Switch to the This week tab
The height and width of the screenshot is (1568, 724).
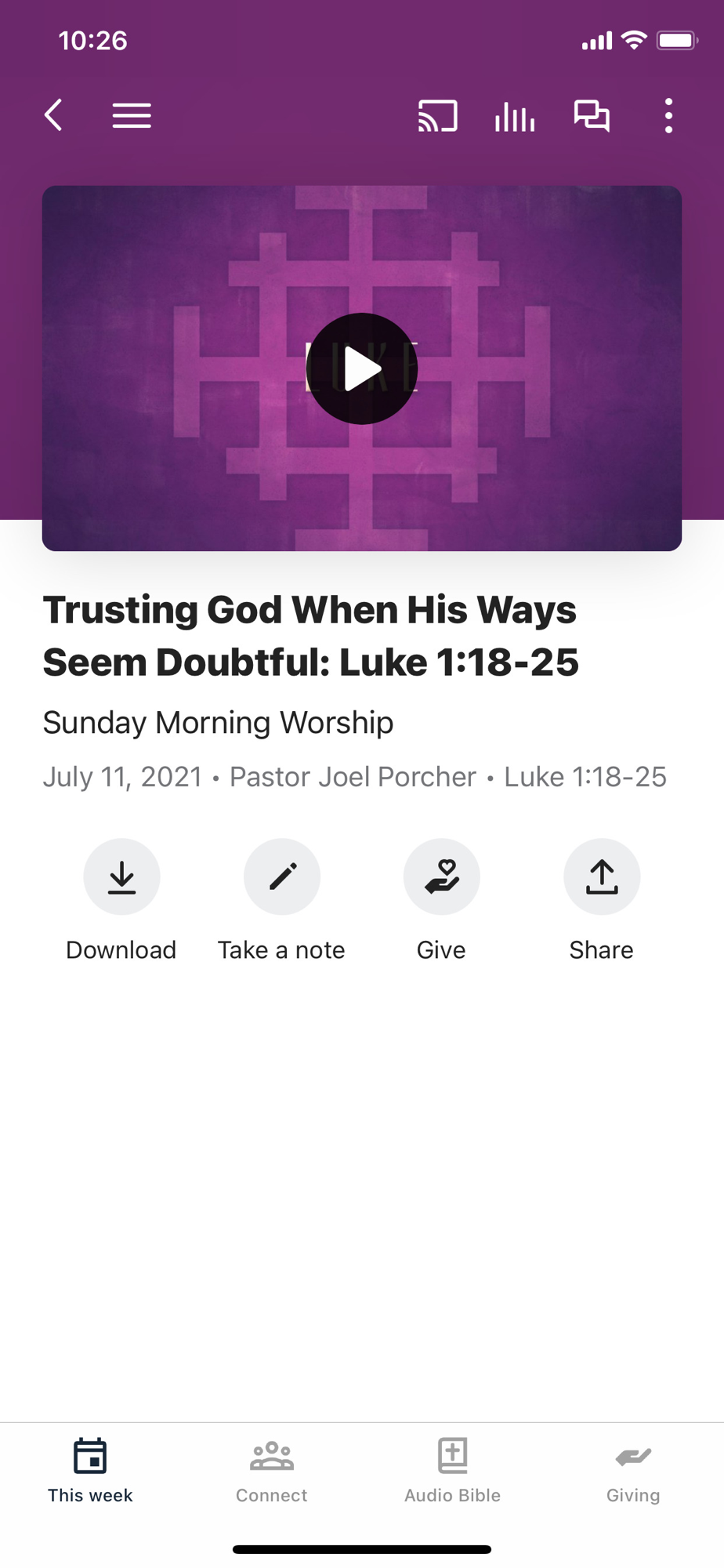(90, 1471)
